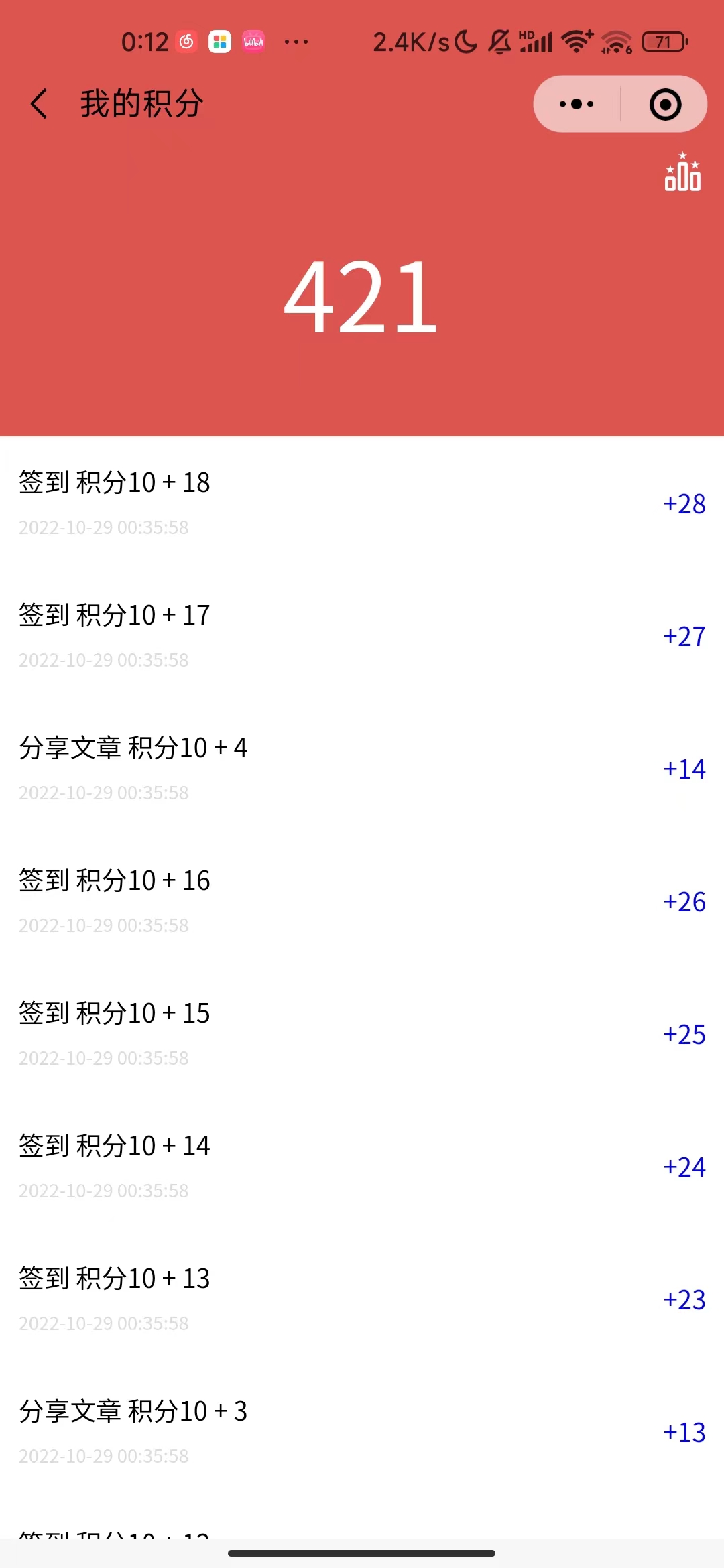Tap the +13 points value

(684, 1432)
